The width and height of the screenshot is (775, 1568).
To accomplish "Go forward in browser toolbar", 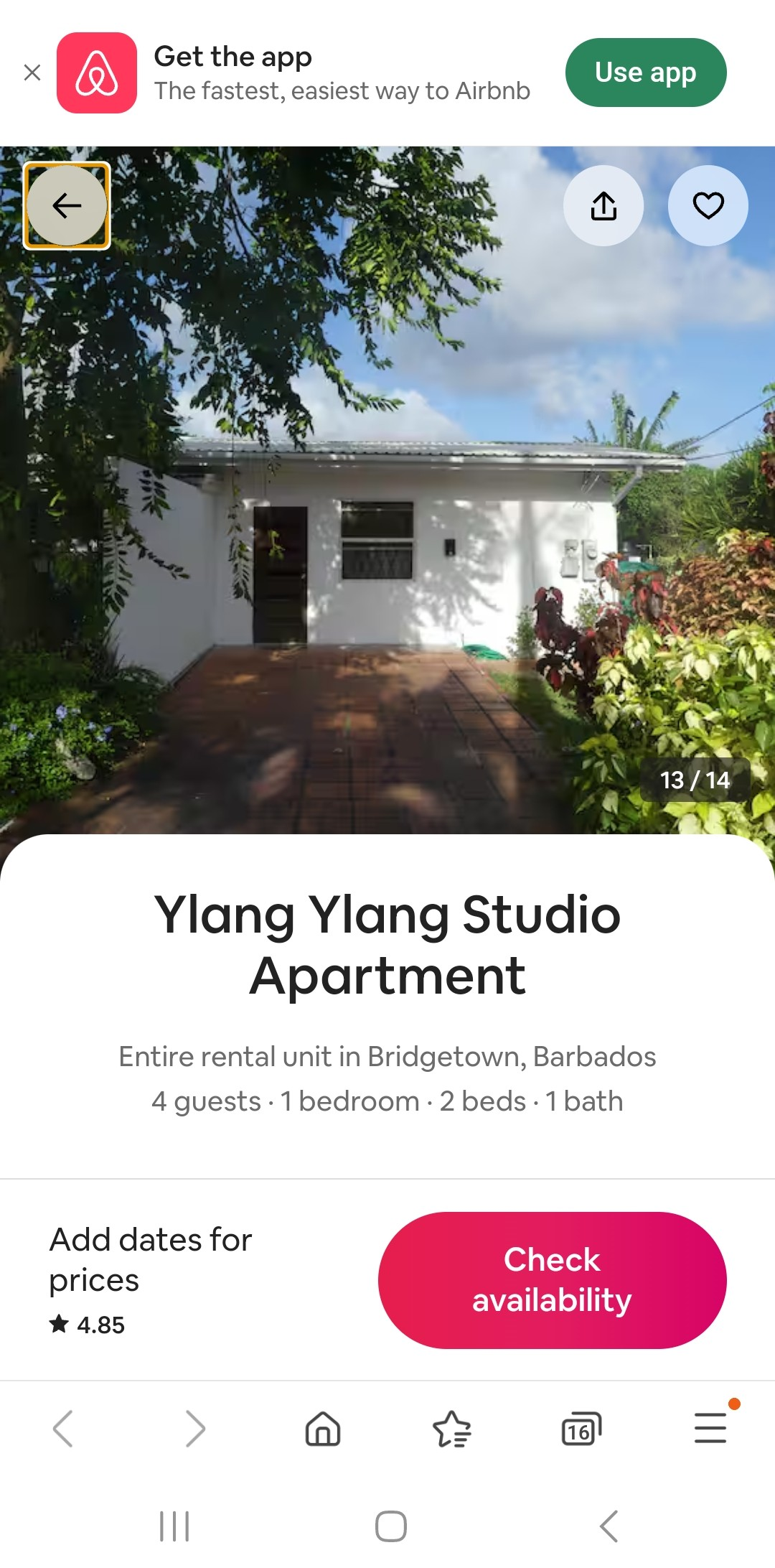I will 194,1429.
